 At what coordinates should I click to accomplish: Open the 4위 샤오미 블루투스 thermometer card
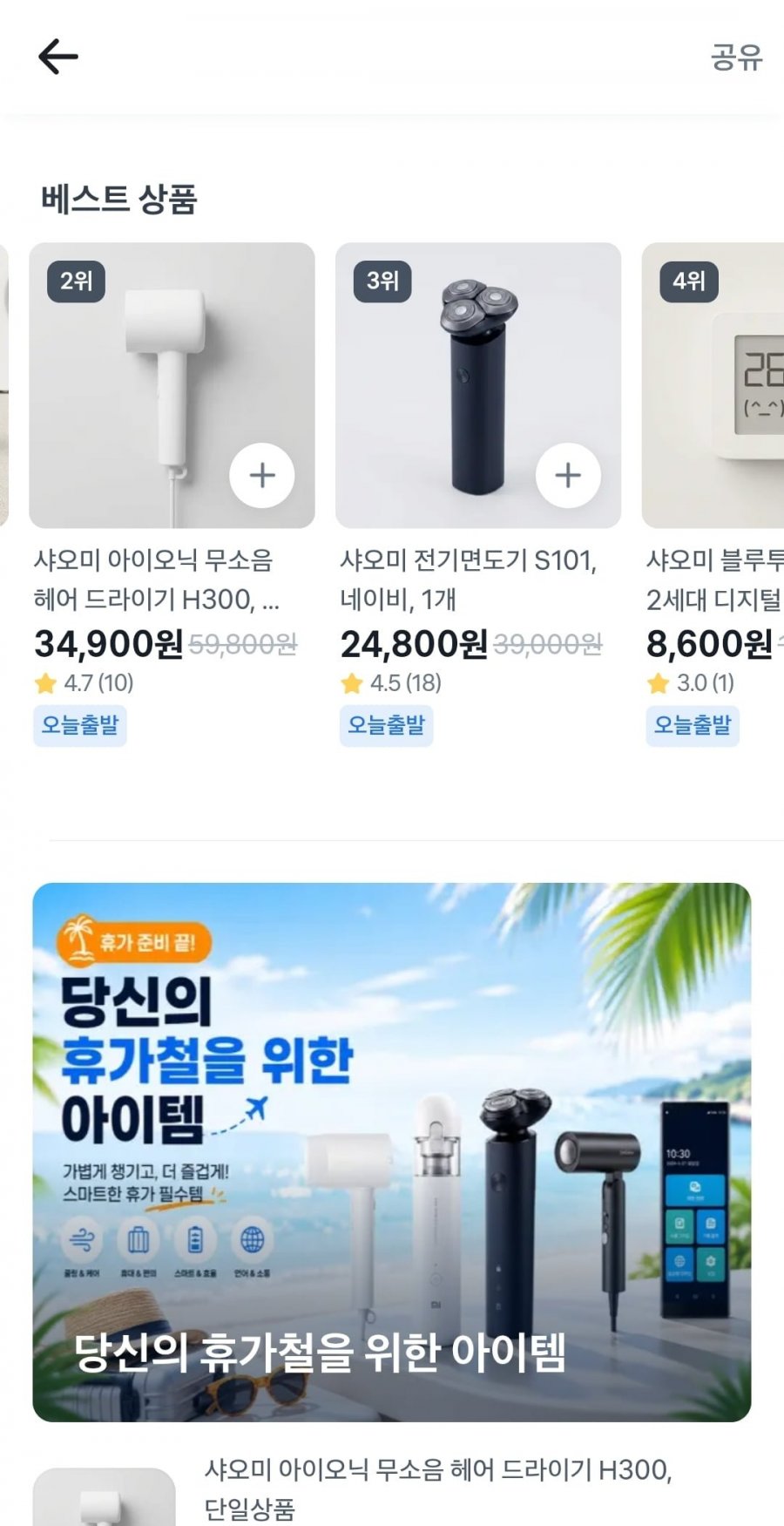tap(713, 494)
